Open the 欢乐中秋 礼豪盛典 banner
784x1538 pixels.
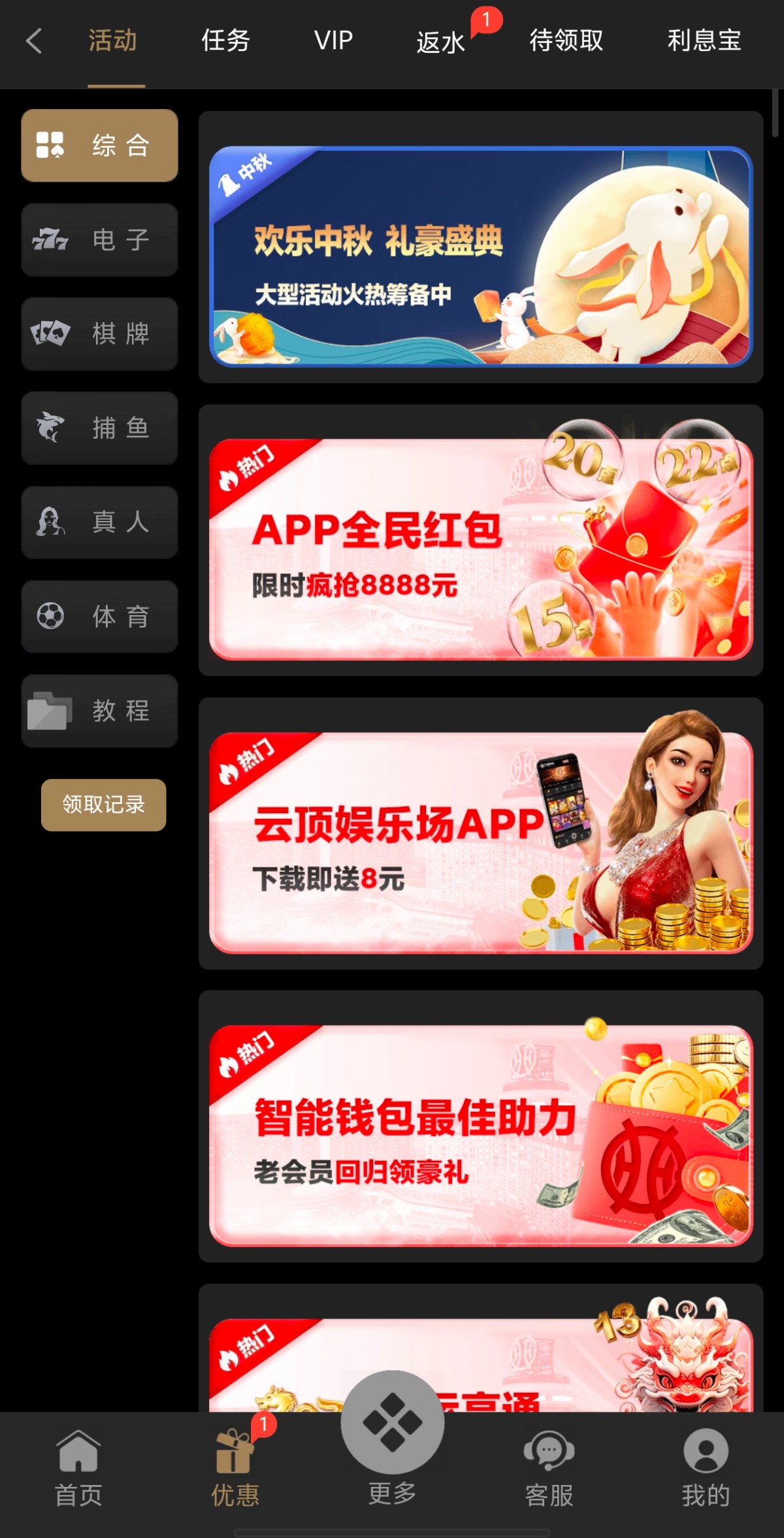click(481, 256)
